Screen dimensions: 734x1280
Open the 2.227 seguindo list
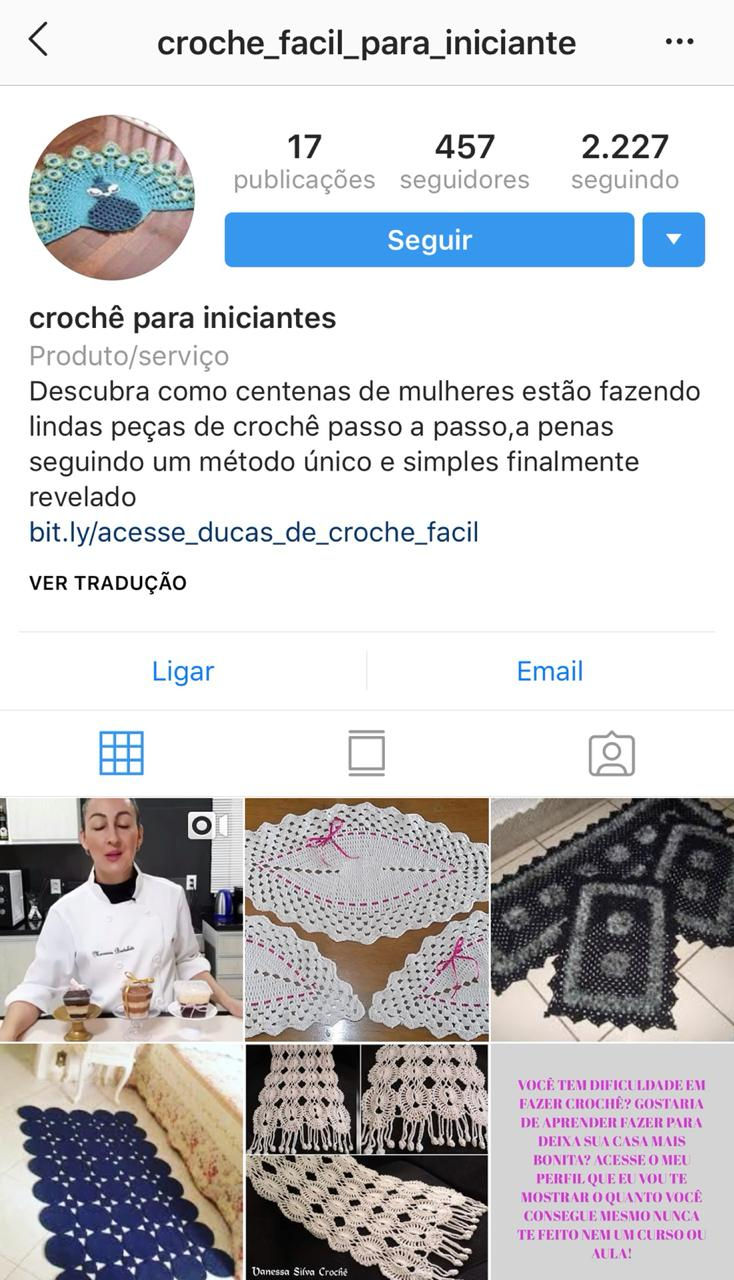pos(625,162)
